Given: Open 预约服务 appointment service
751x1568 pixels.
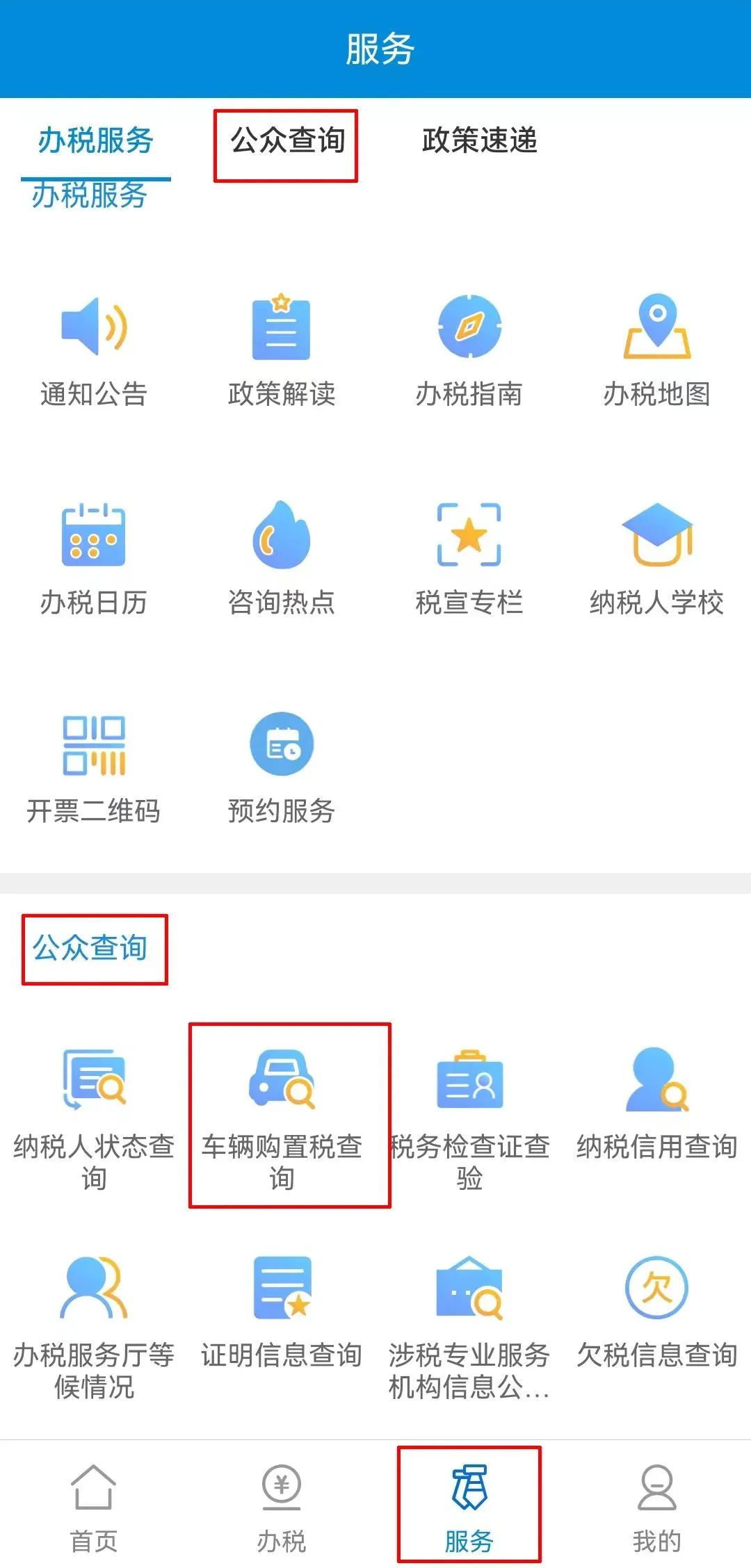Looking at the screenshot, I should coord(282,769).
